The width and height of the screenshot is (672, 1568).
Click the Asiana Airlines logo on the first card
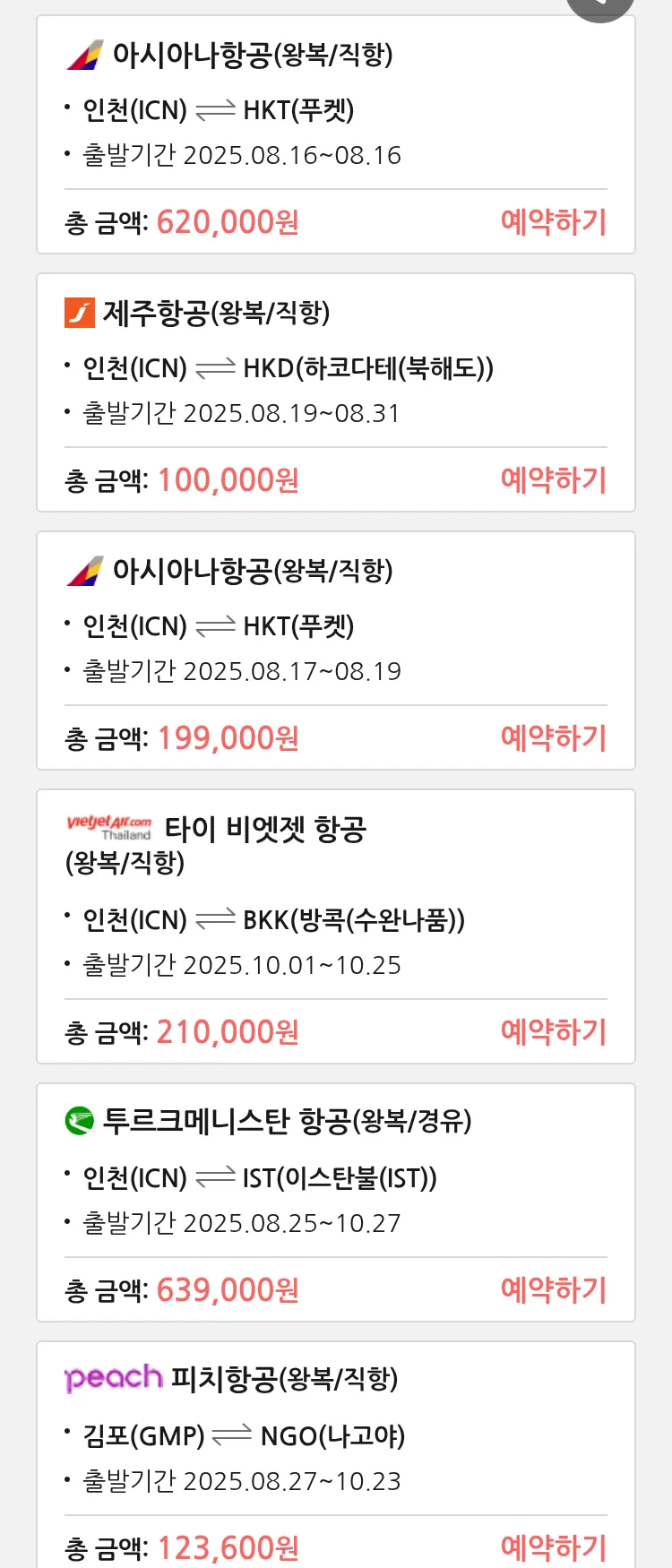coord(84,54)
